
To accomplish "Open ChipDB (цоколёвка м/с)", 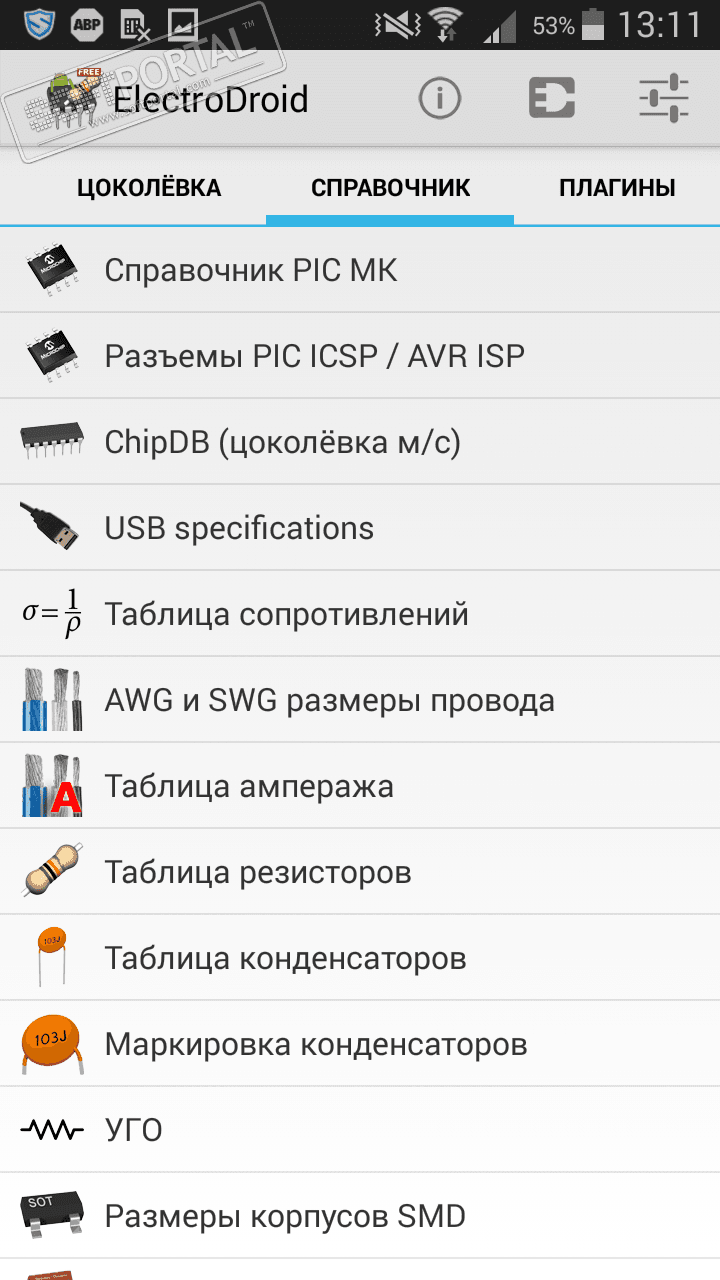I will pos(360,442).
